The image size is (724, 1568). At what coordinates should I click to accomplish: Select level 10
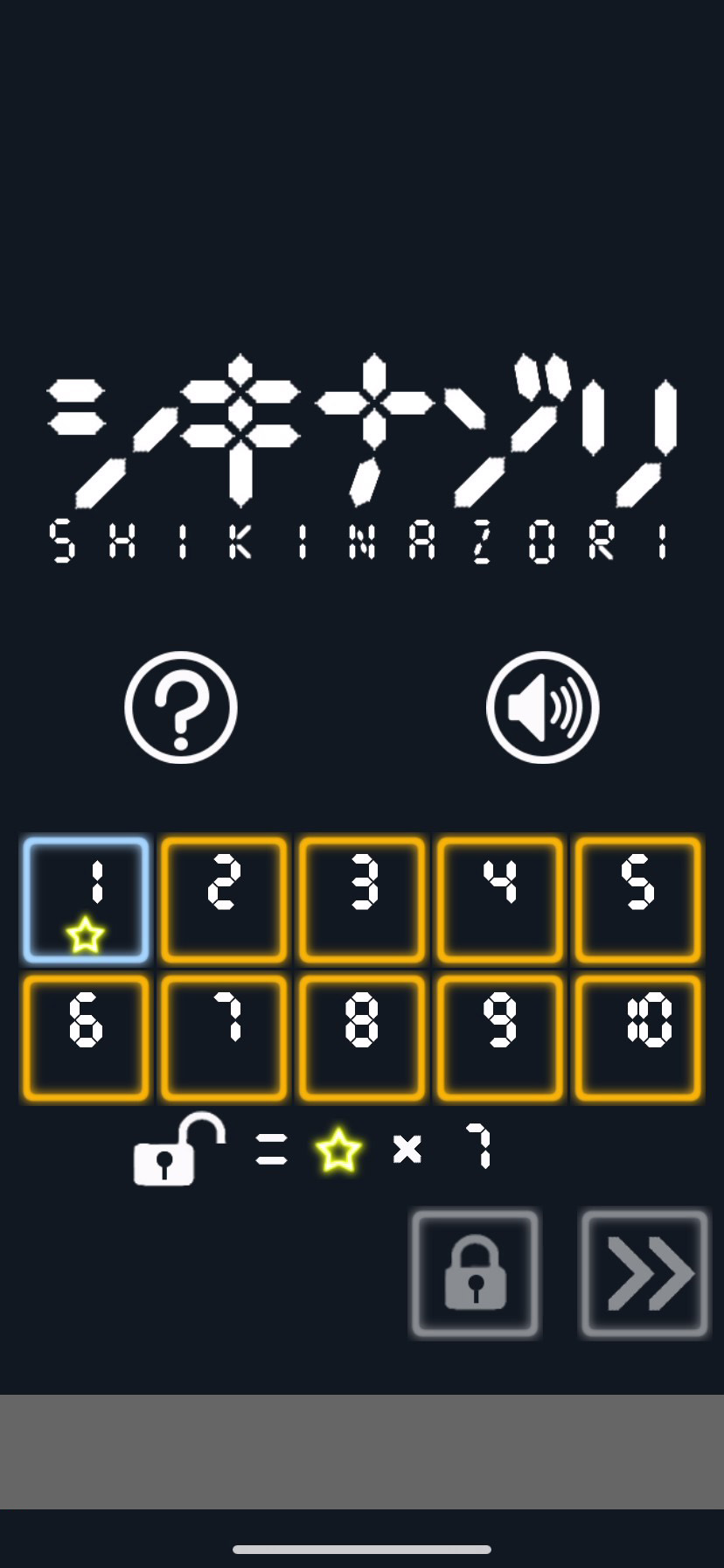(x=638, y=1038)
